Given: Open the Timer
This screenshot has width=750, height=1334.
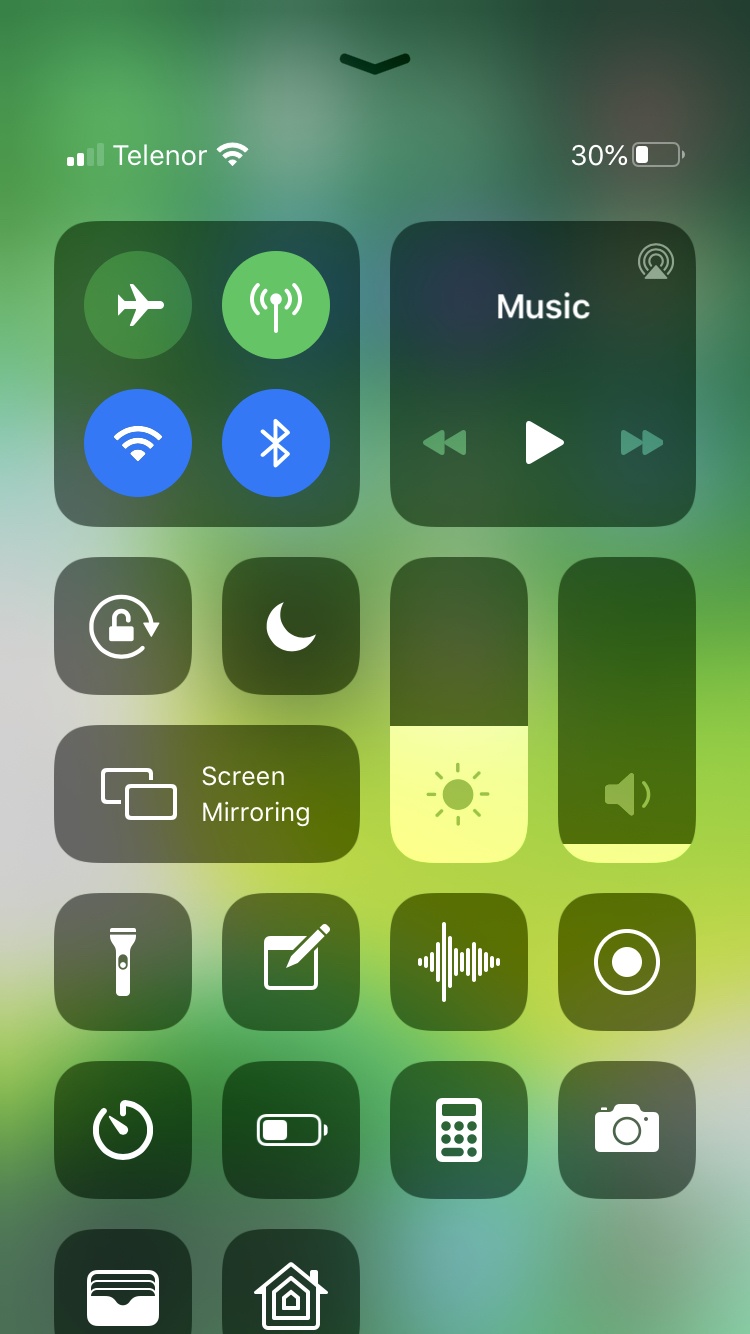Looking at the screenshot, I should pos(123,1130).
